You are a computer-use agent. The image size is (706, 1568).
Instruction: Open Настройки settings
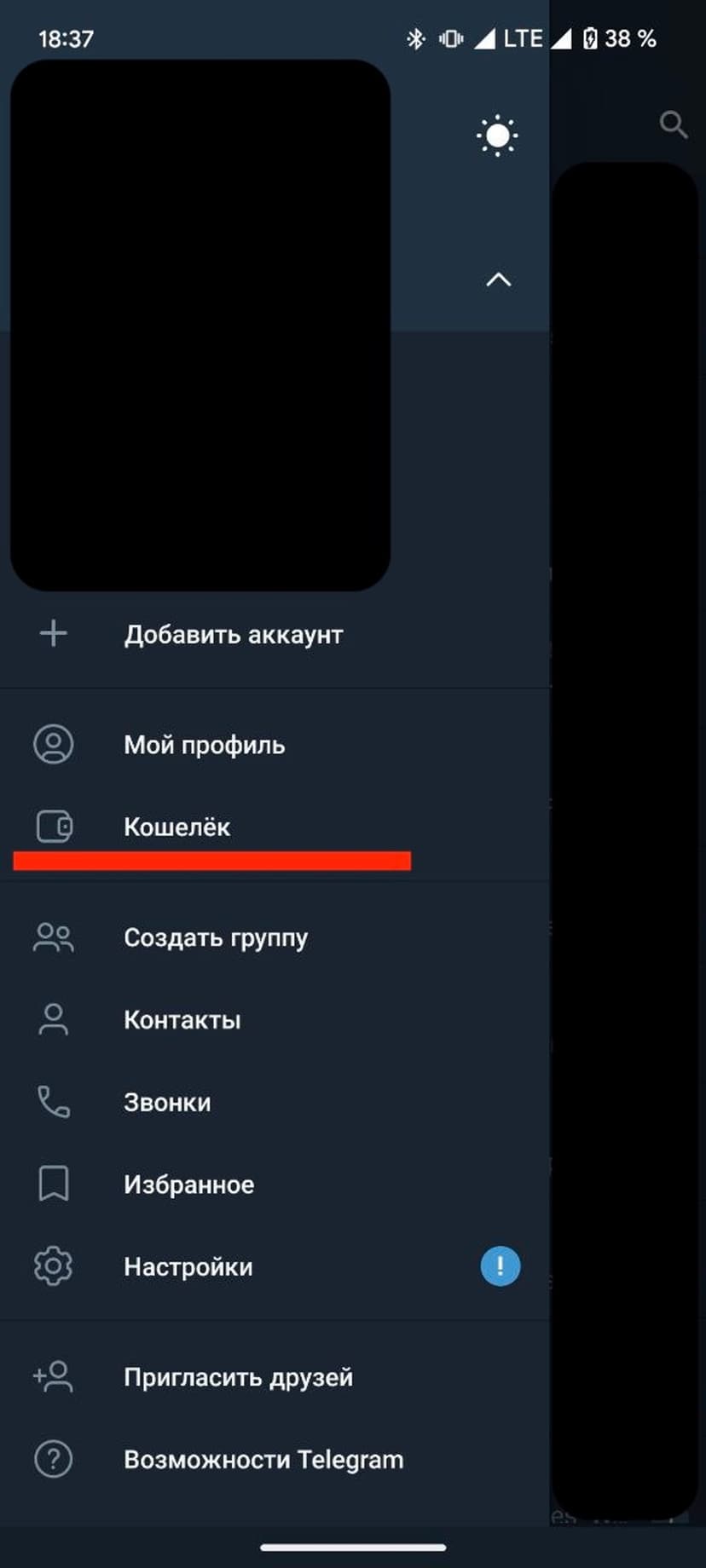(x=188, y=1267)
